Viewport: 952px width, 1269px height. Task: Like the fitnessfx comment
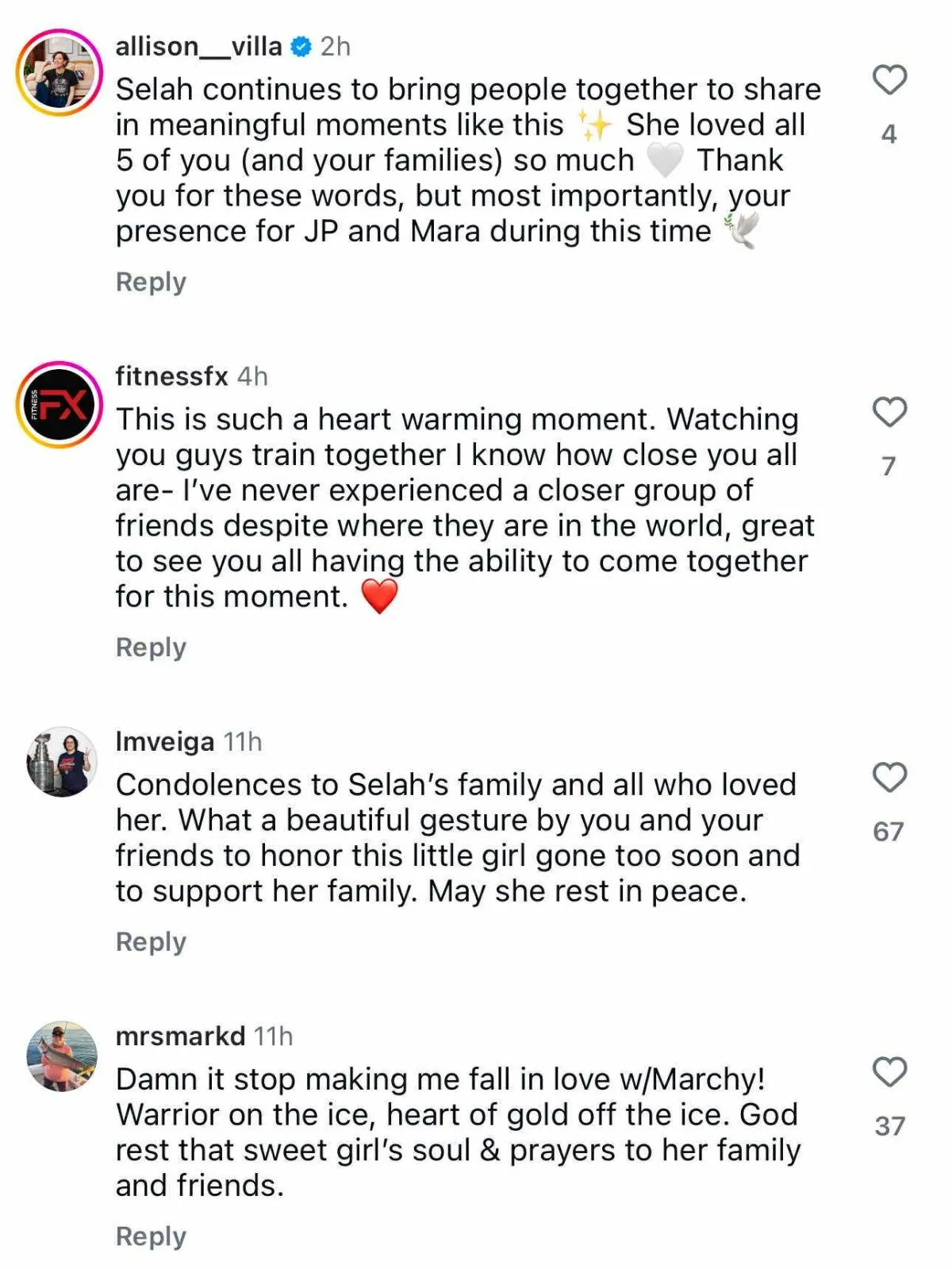[x=889, y=413]
